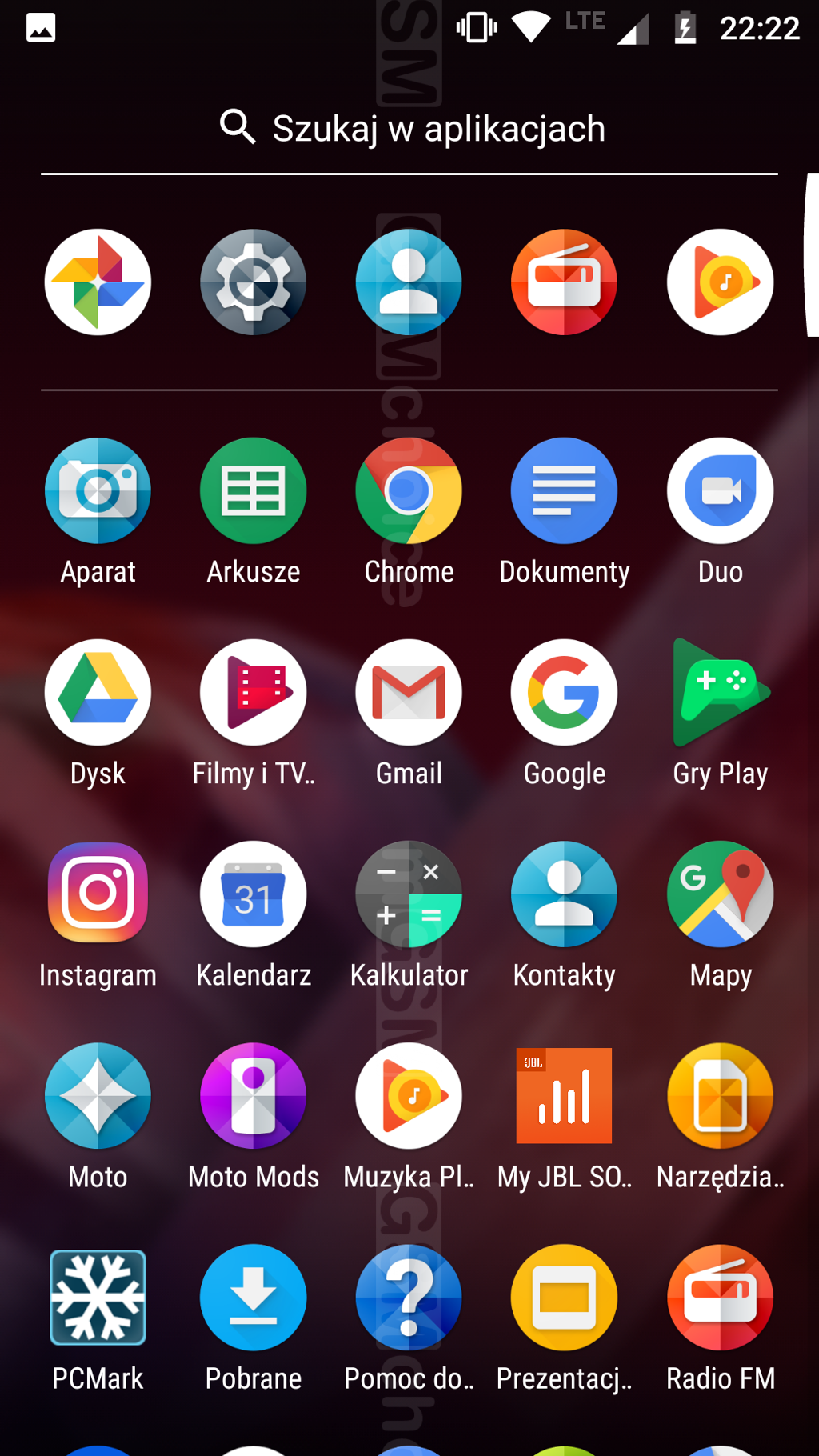Tap the Szukaj w aplikacjach search field
Image resolution: width=819 pixels, height=1456 pixels.
pos(409,128)
